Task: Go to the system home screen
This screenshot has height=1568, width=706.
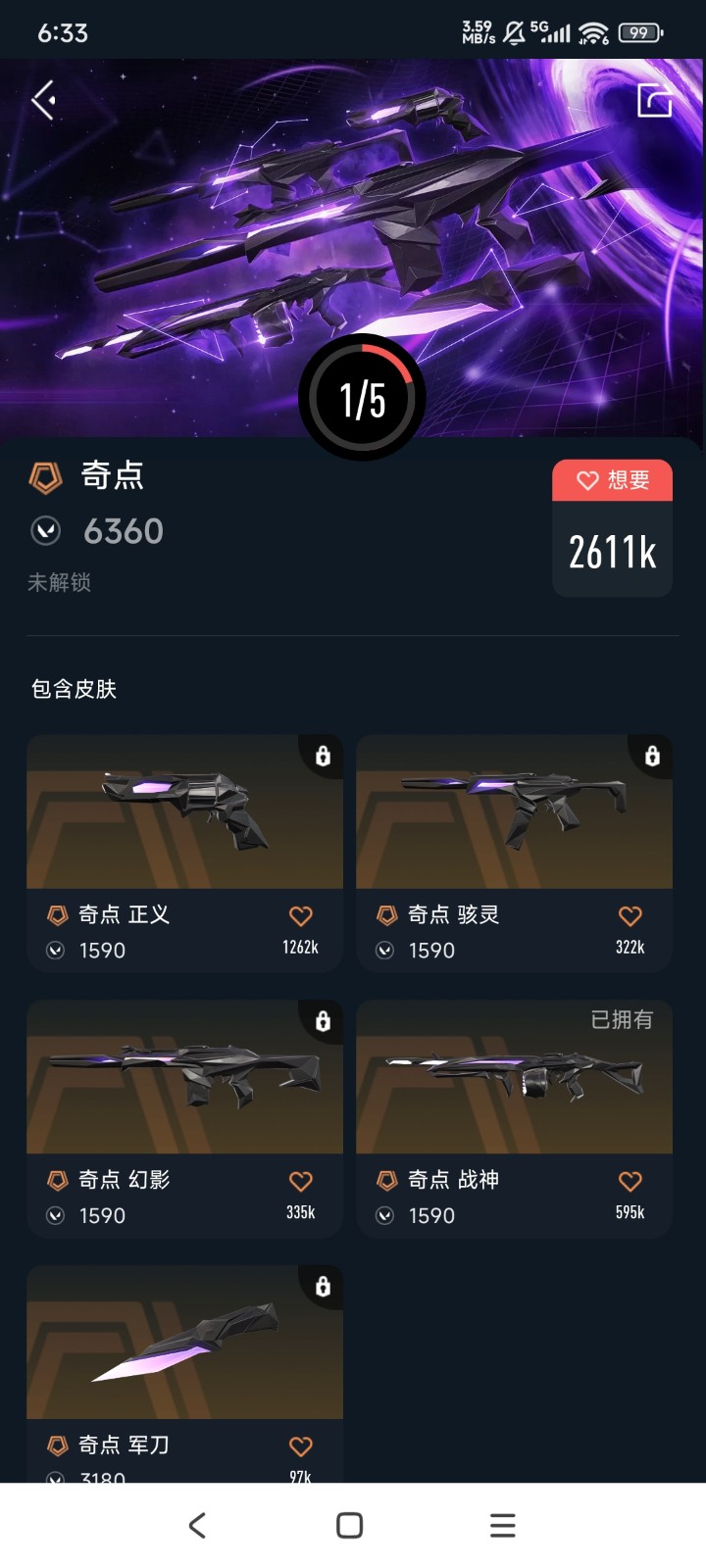Action: point(349,1525)
